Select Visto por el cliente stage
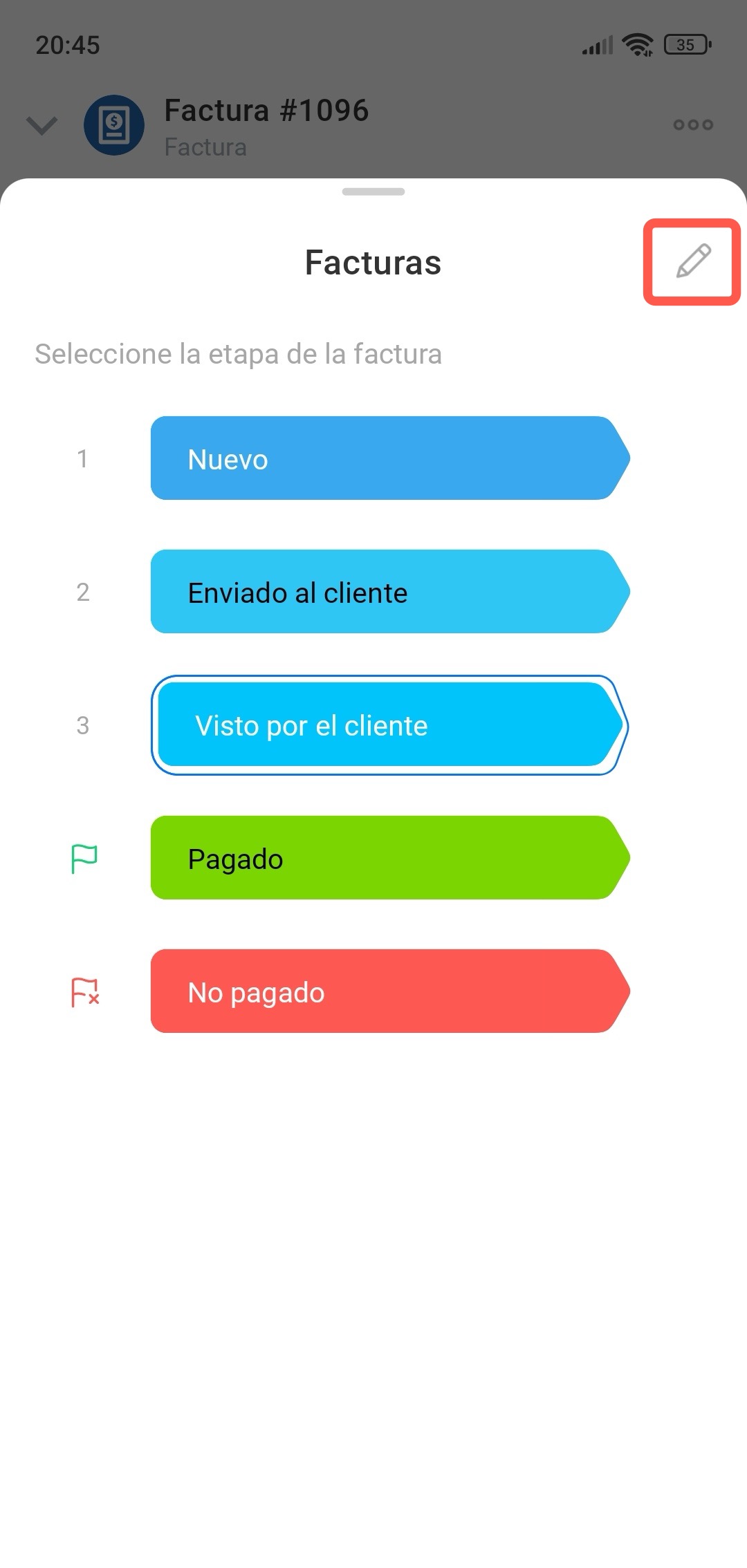The width and height of the screenshot is (747, 1568). coord(389,725)
